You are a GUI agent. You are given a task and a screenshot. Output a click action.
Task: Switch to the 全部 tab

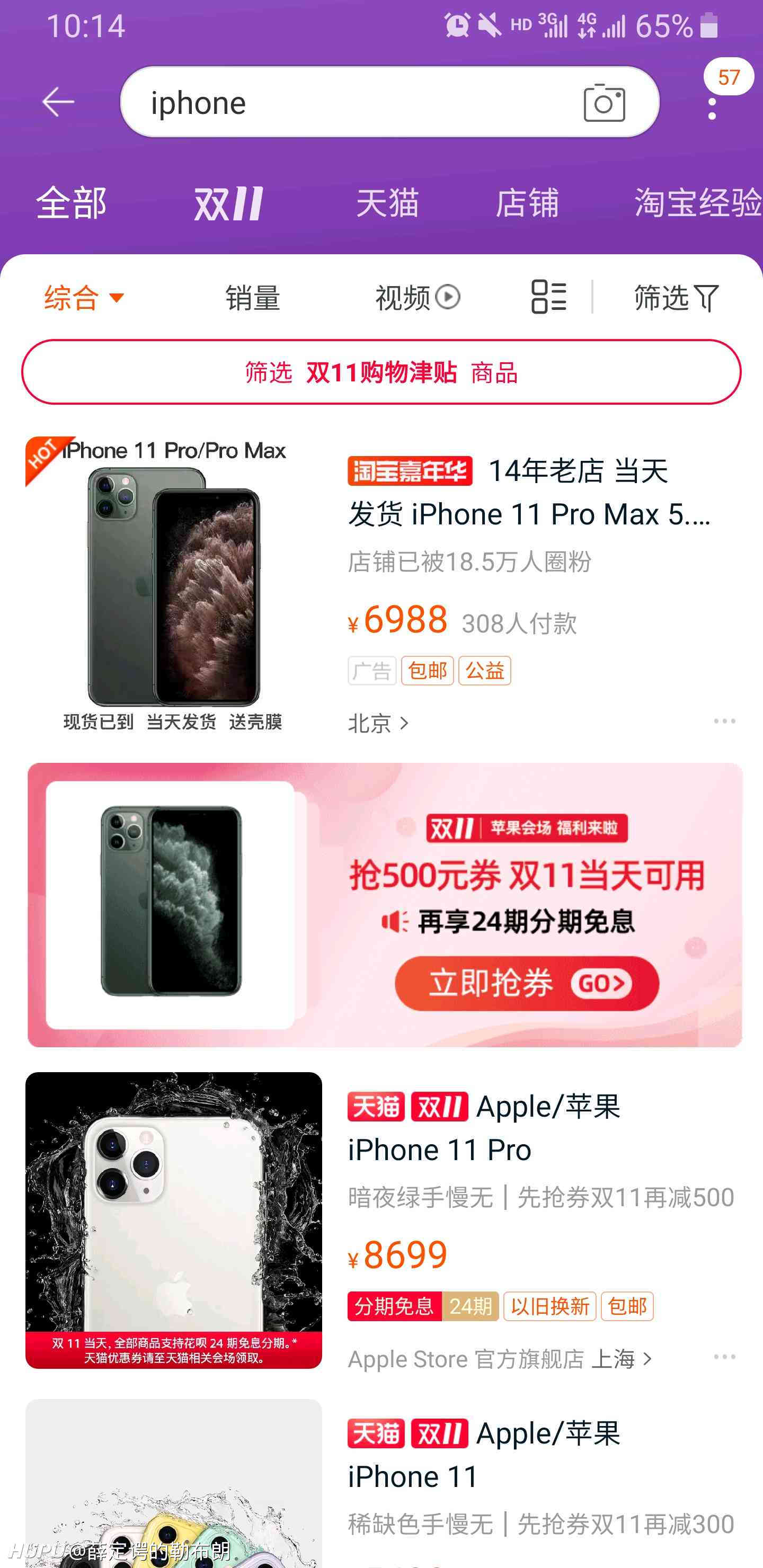tap(71, 203)
